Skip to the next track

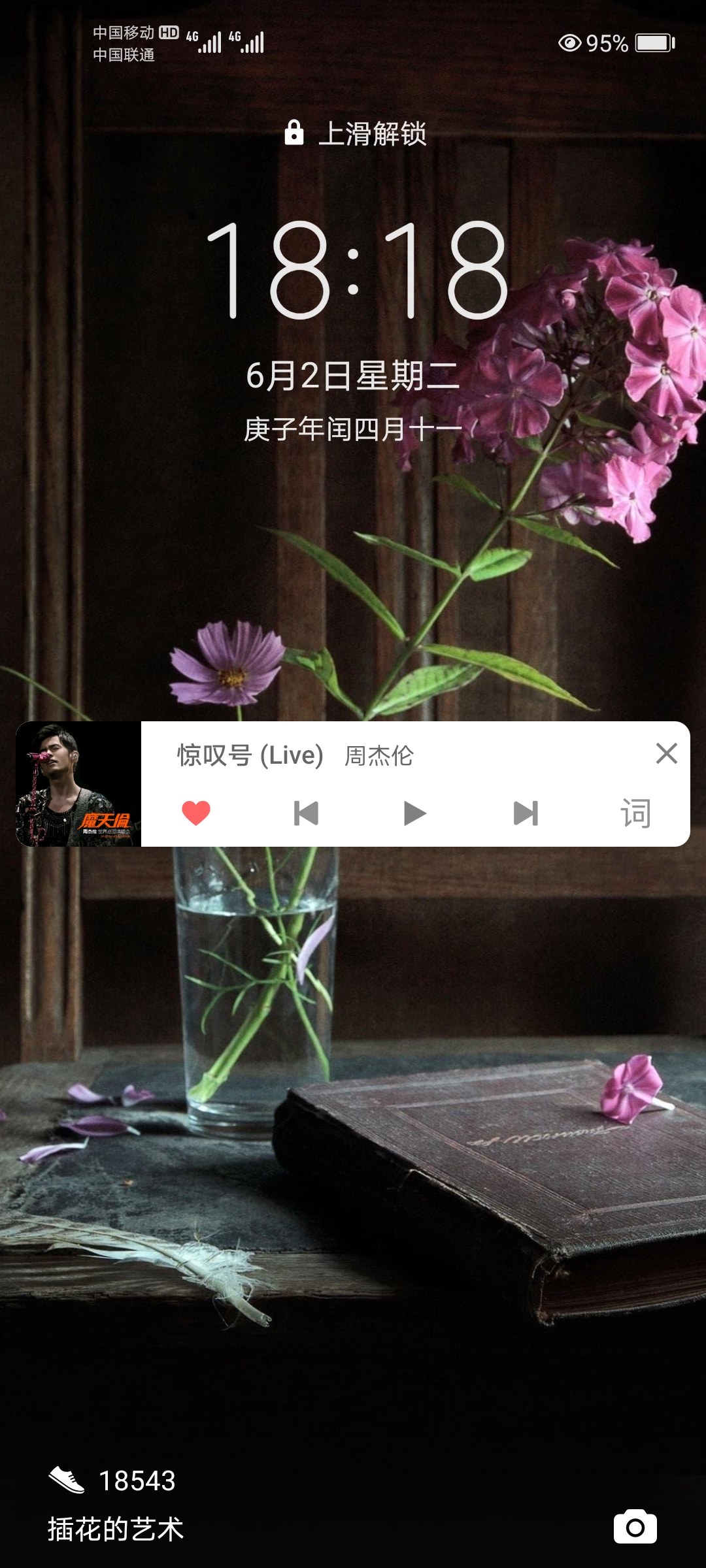[x=526, y=813]
